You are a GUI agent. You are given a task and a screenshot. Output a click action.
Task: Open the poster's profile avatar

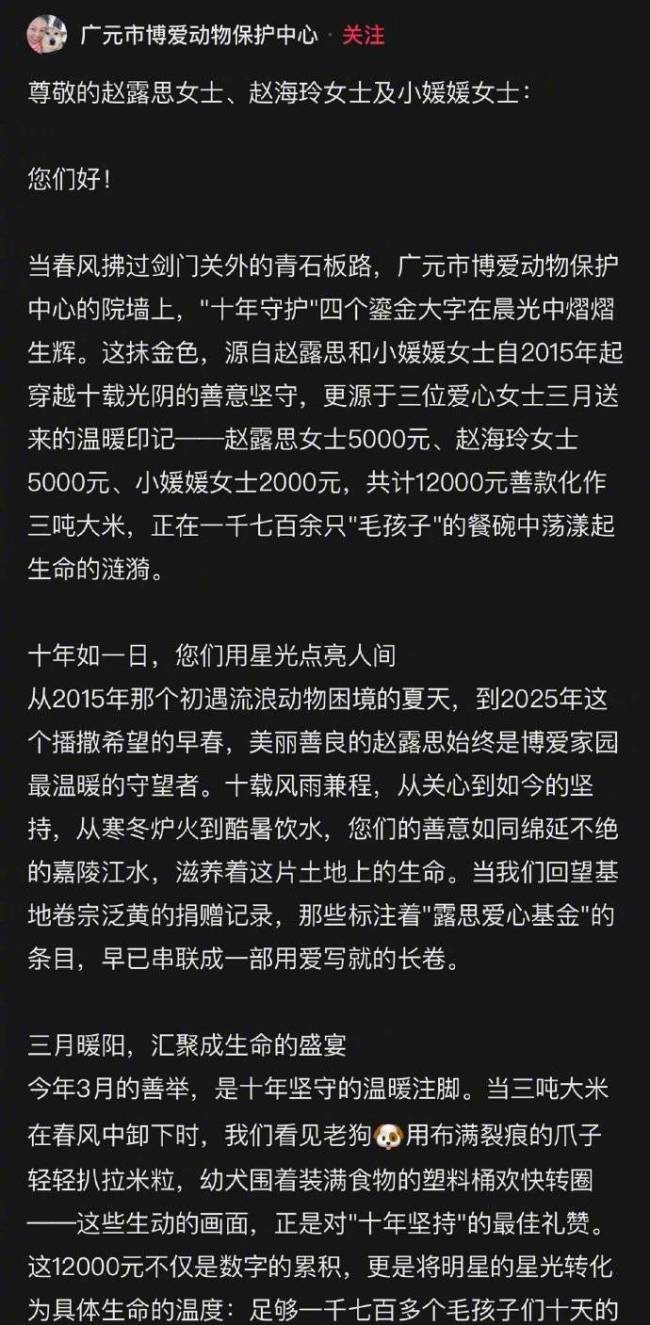pos(47,35)
